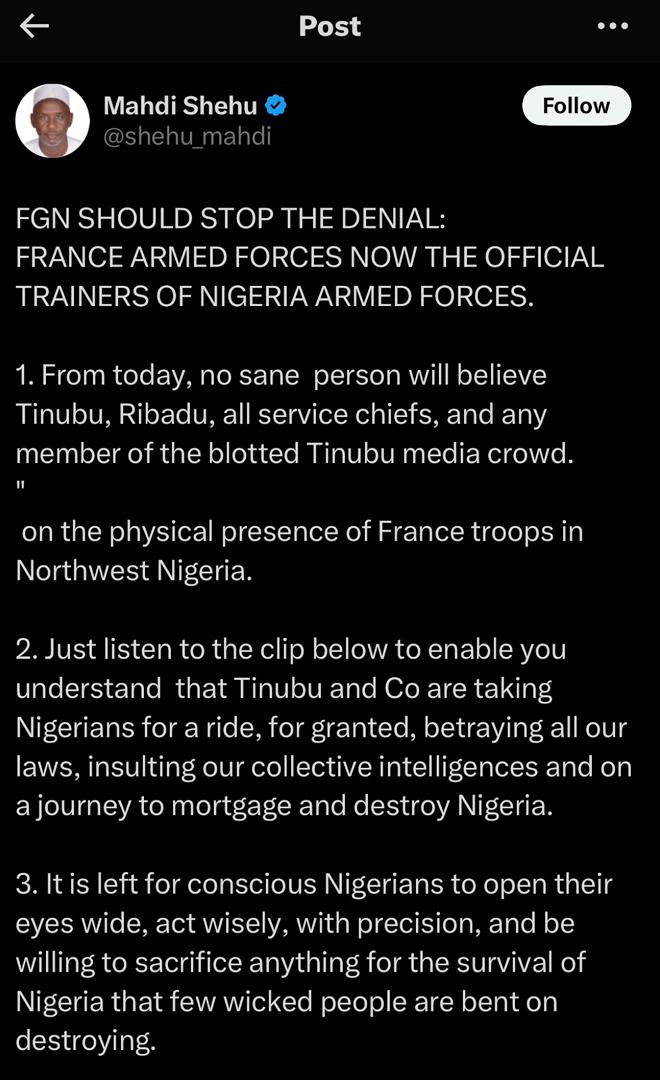Open Mahdi Shehu's profile picture

(53, 121)
